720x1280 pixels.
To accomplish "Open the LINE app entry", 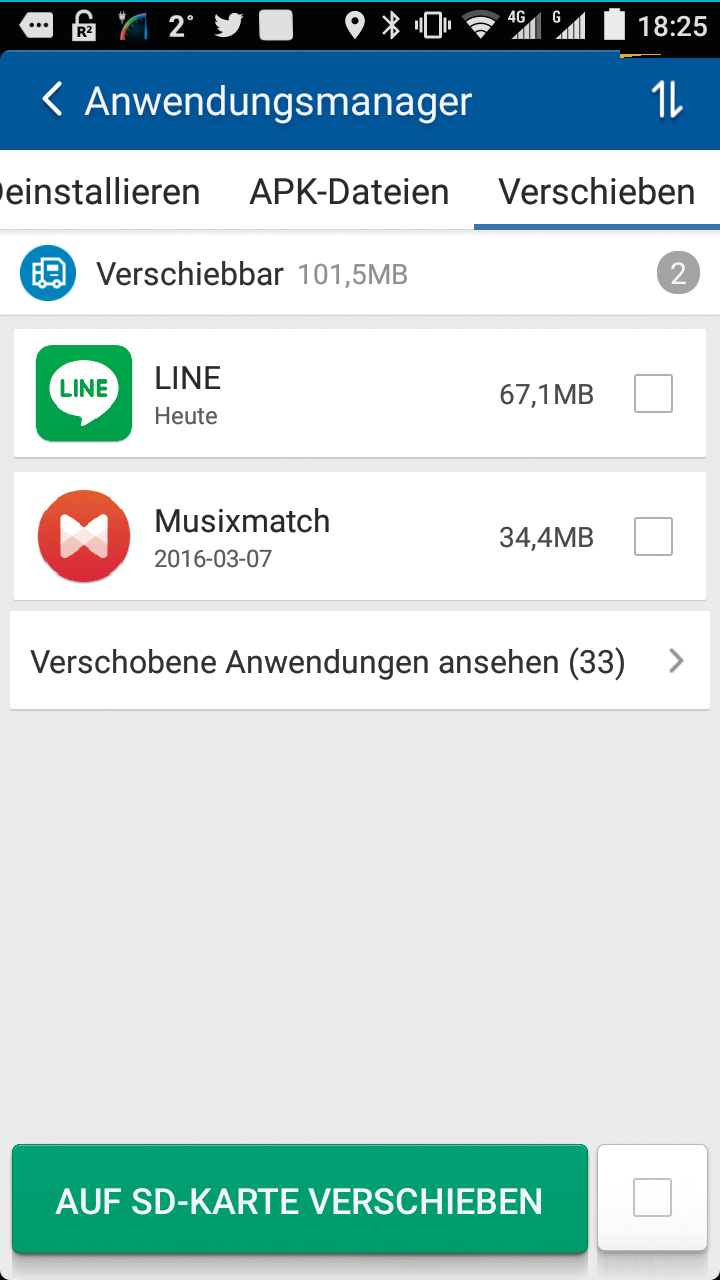I will 300,394.
